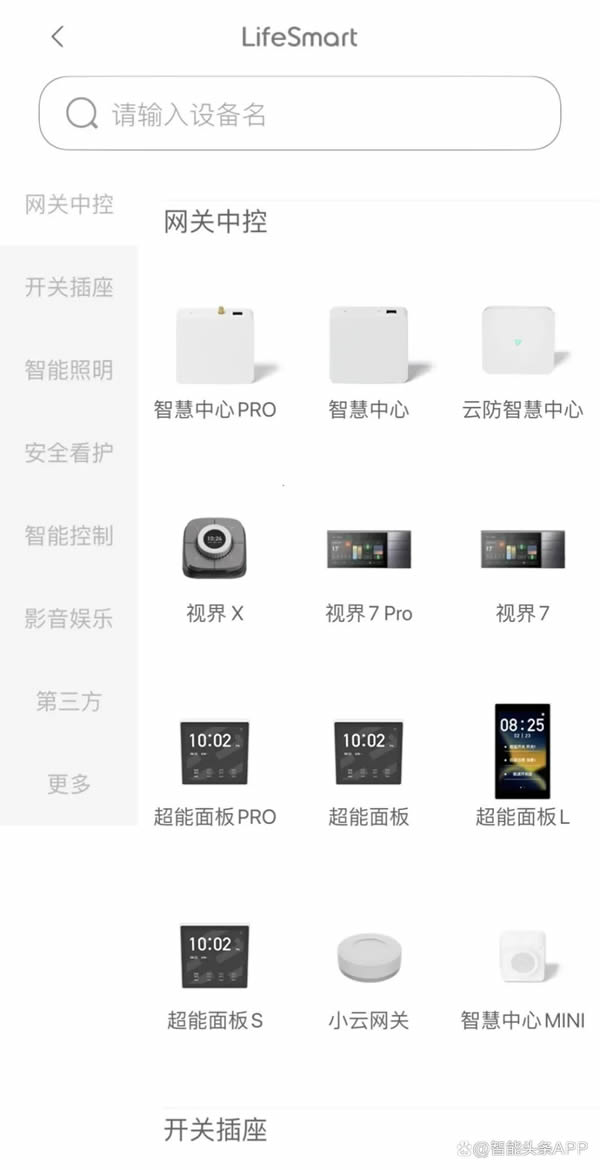
Task: Select the 影音娱乐 category
Action: click(x=69, y=618)
